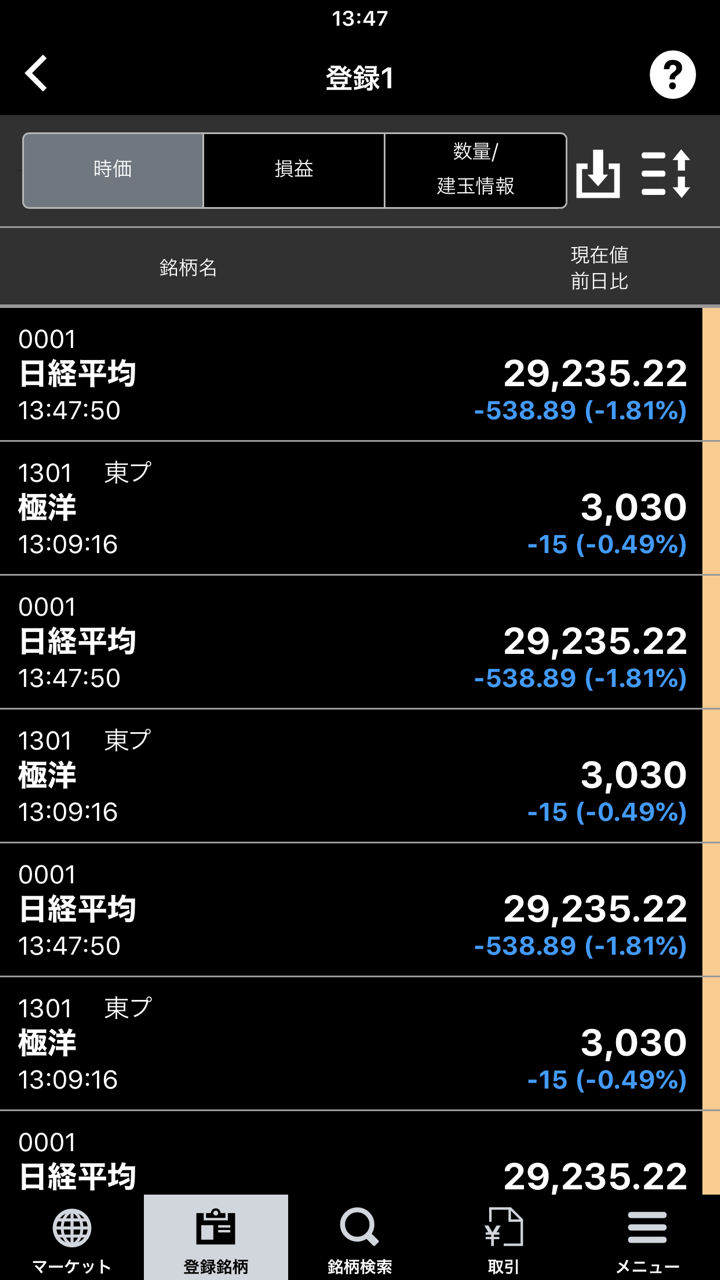
Task: Switch to the 取引 tab
Action: tap(504, 1239)
